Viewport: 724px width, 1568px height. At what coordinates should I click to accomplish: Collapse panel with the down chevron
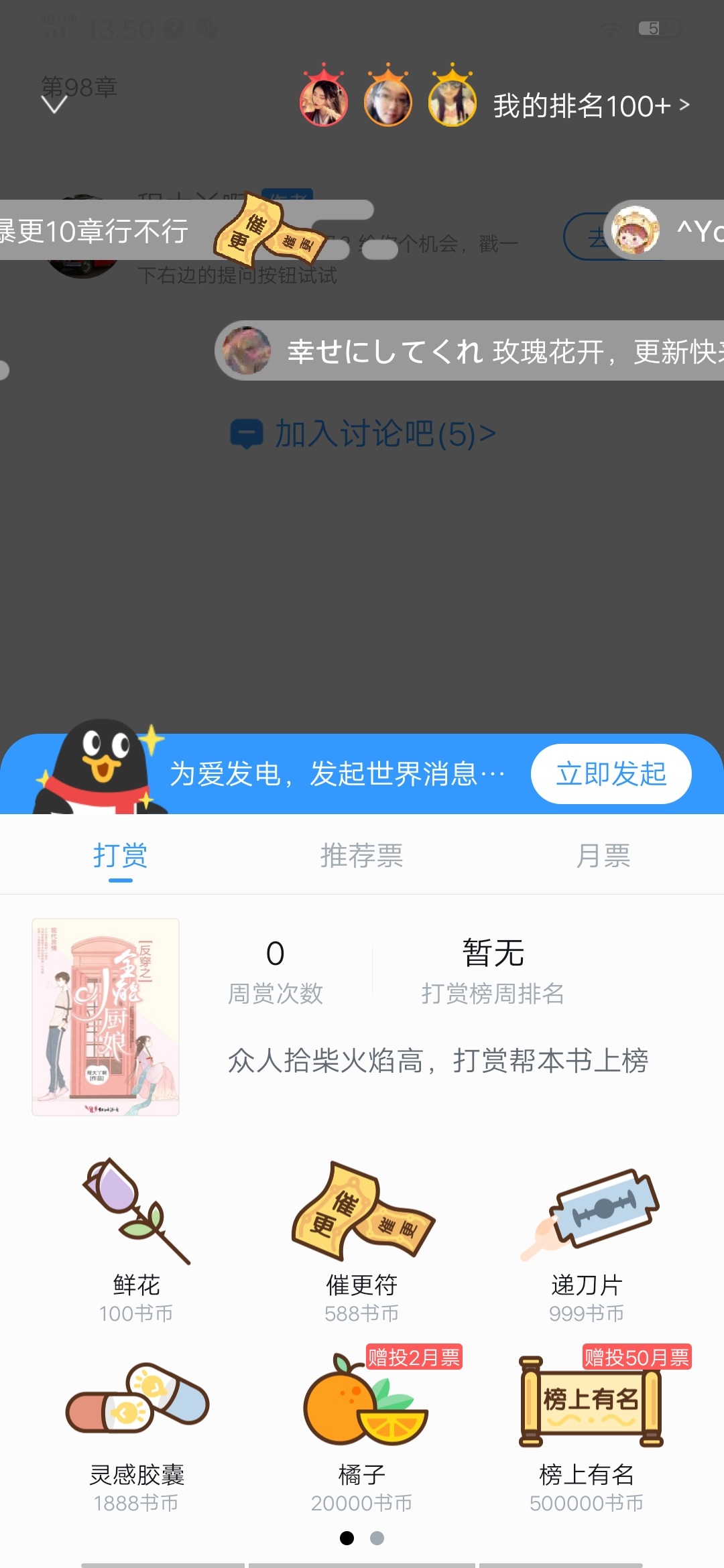tap(54, 104)
